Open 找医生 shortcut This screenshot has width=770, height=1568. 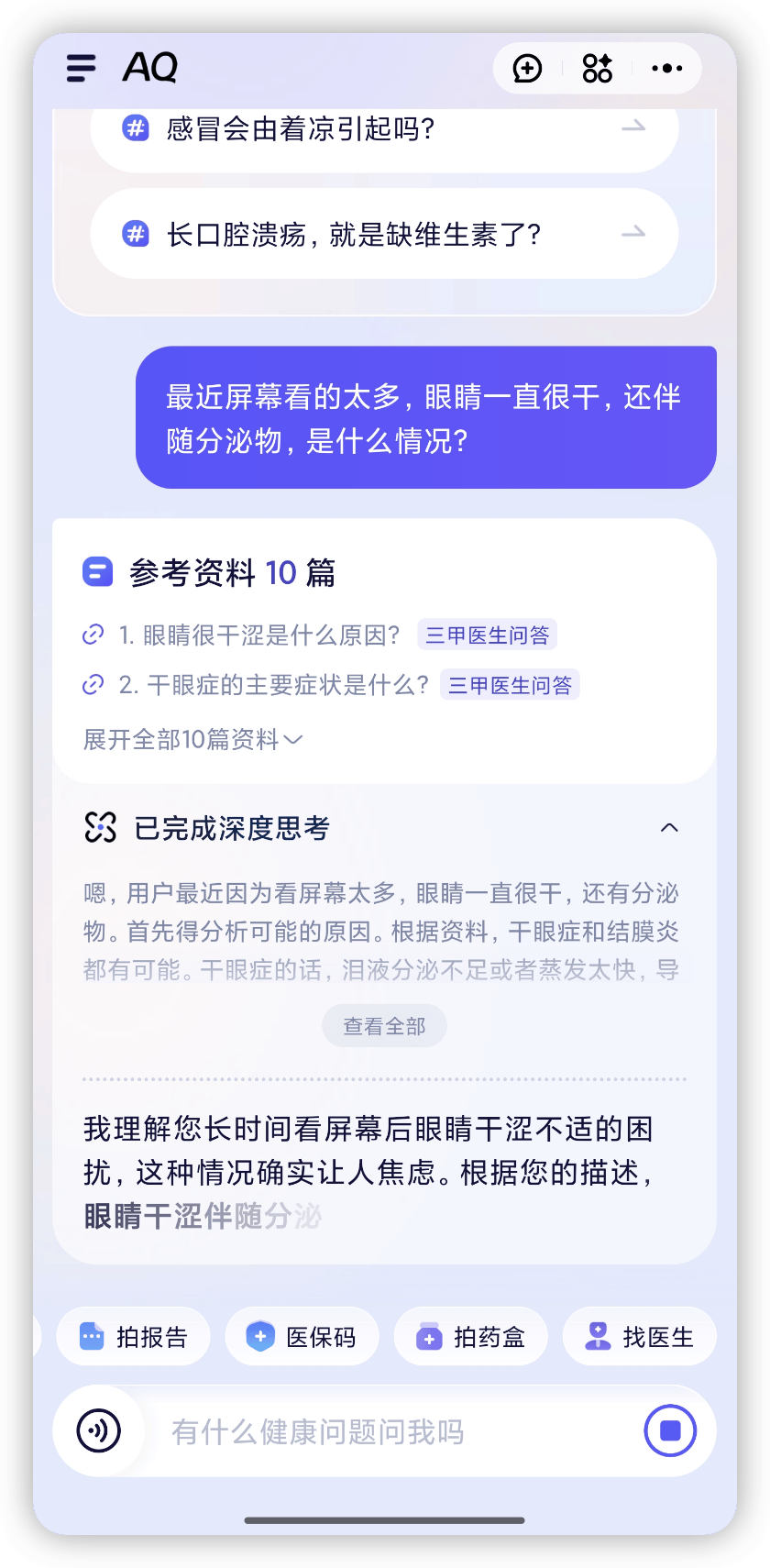click(640, 1337)
